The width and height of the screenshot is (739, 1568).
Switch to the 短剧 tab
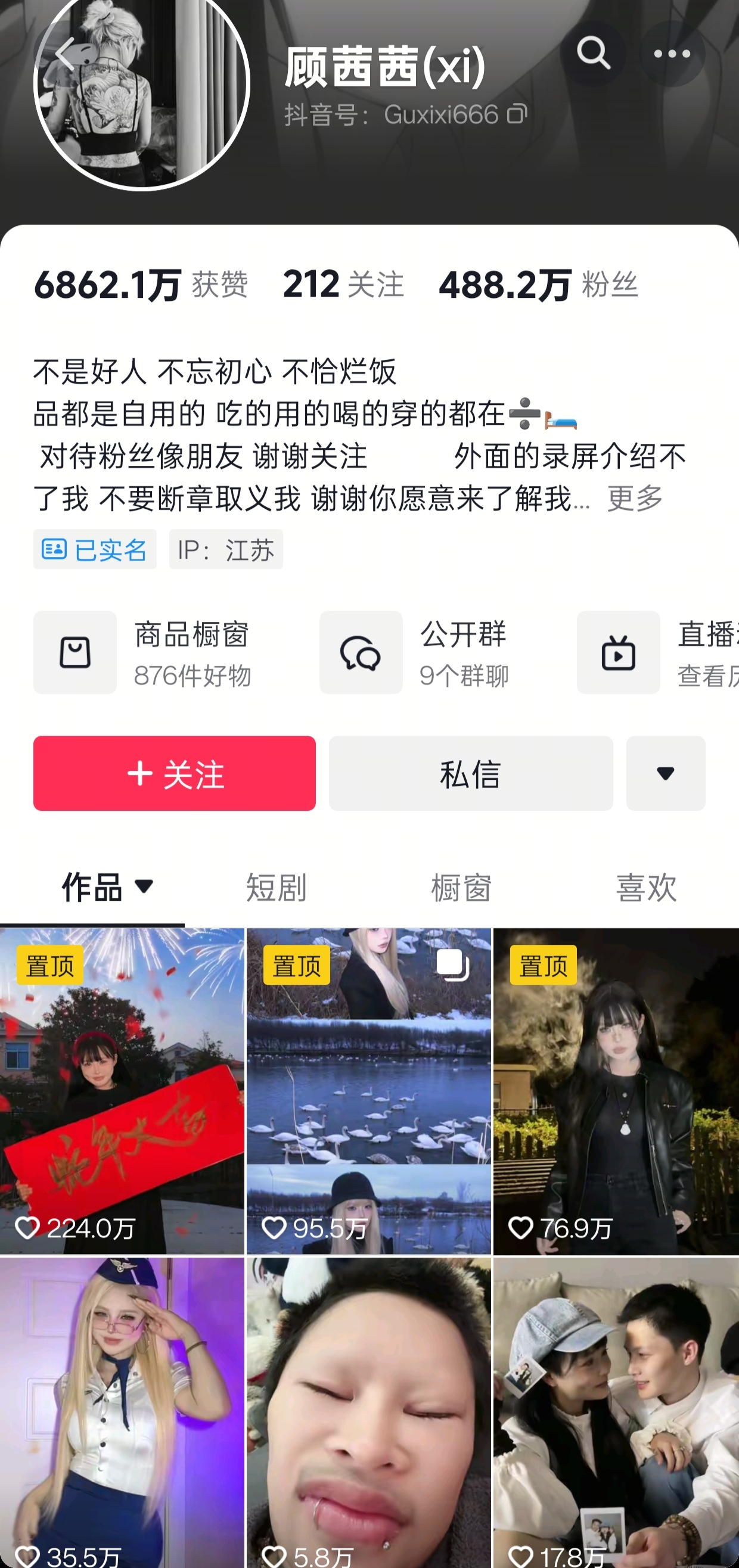click(x=277, y=887)
